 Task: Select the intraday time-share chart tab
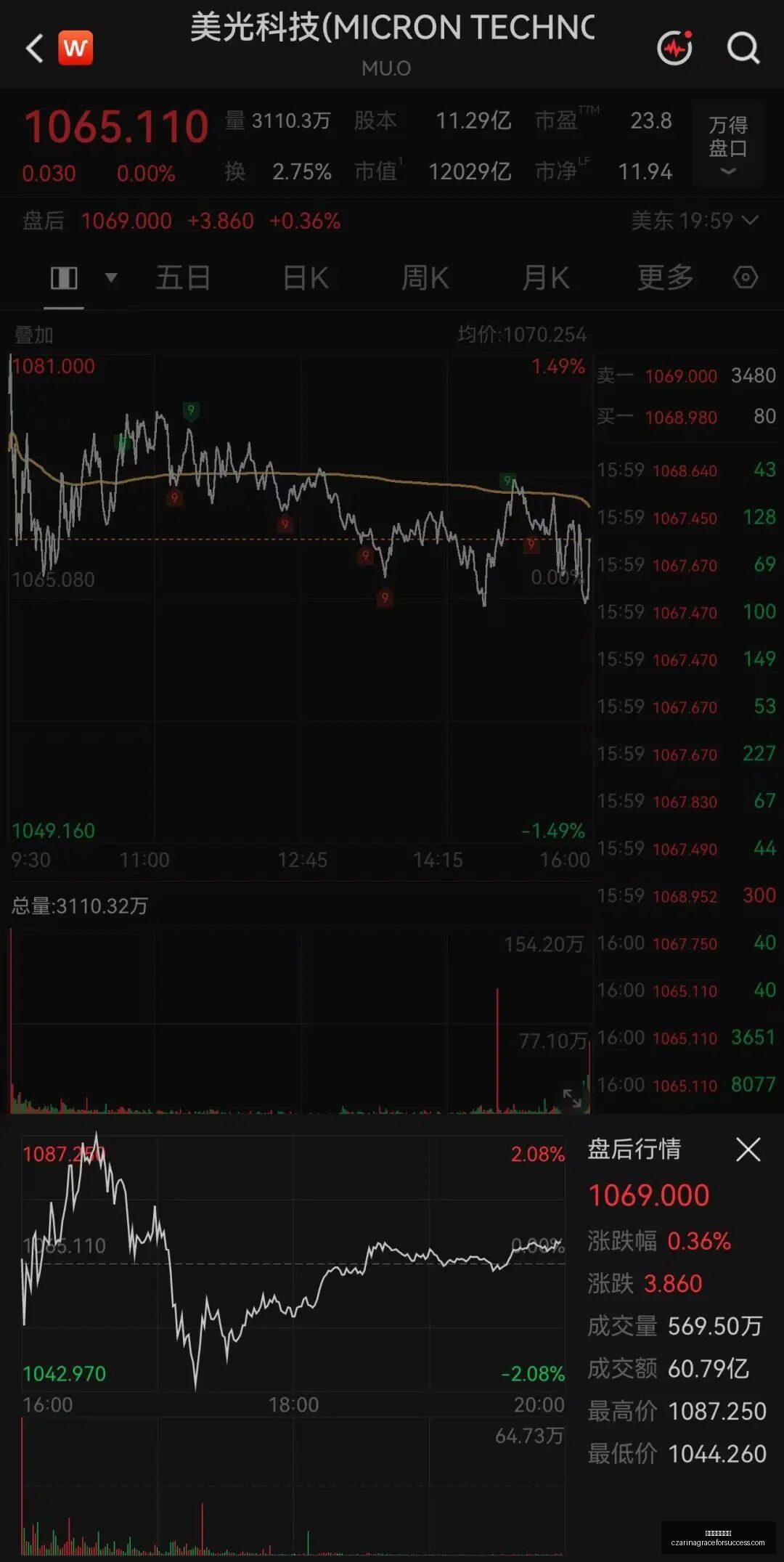(64, 277)
